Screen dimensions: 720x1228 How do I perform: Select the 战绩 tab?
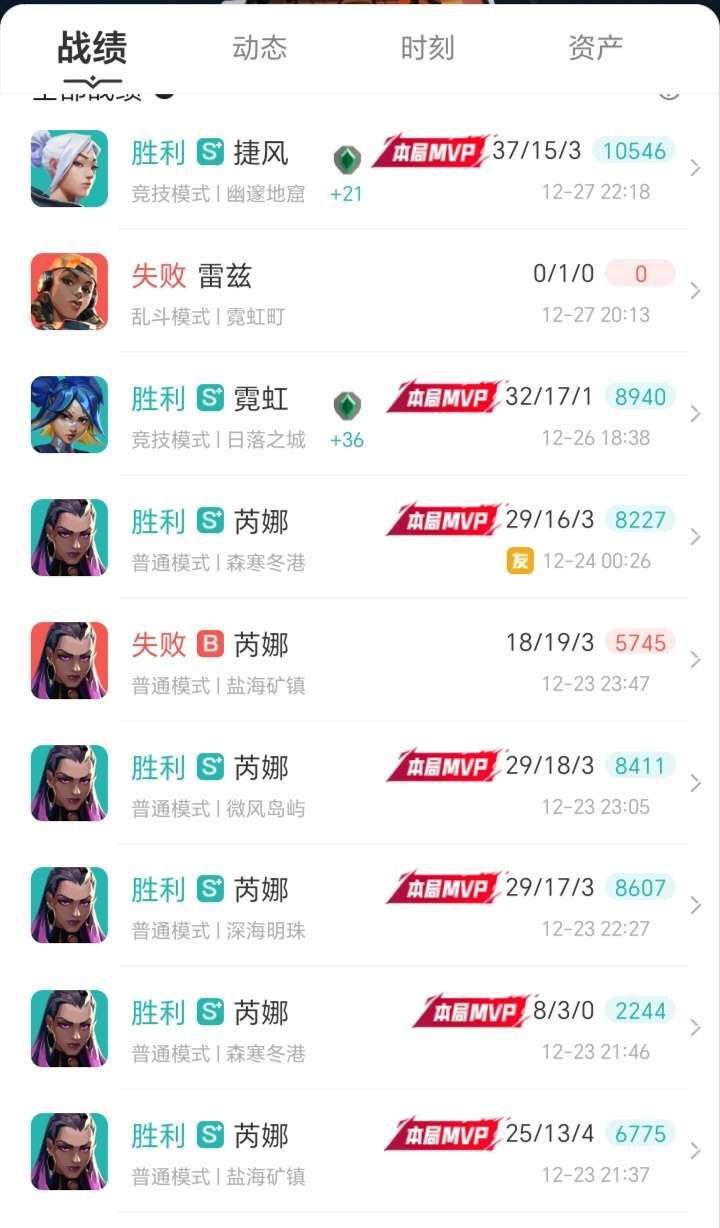(92, 47)
